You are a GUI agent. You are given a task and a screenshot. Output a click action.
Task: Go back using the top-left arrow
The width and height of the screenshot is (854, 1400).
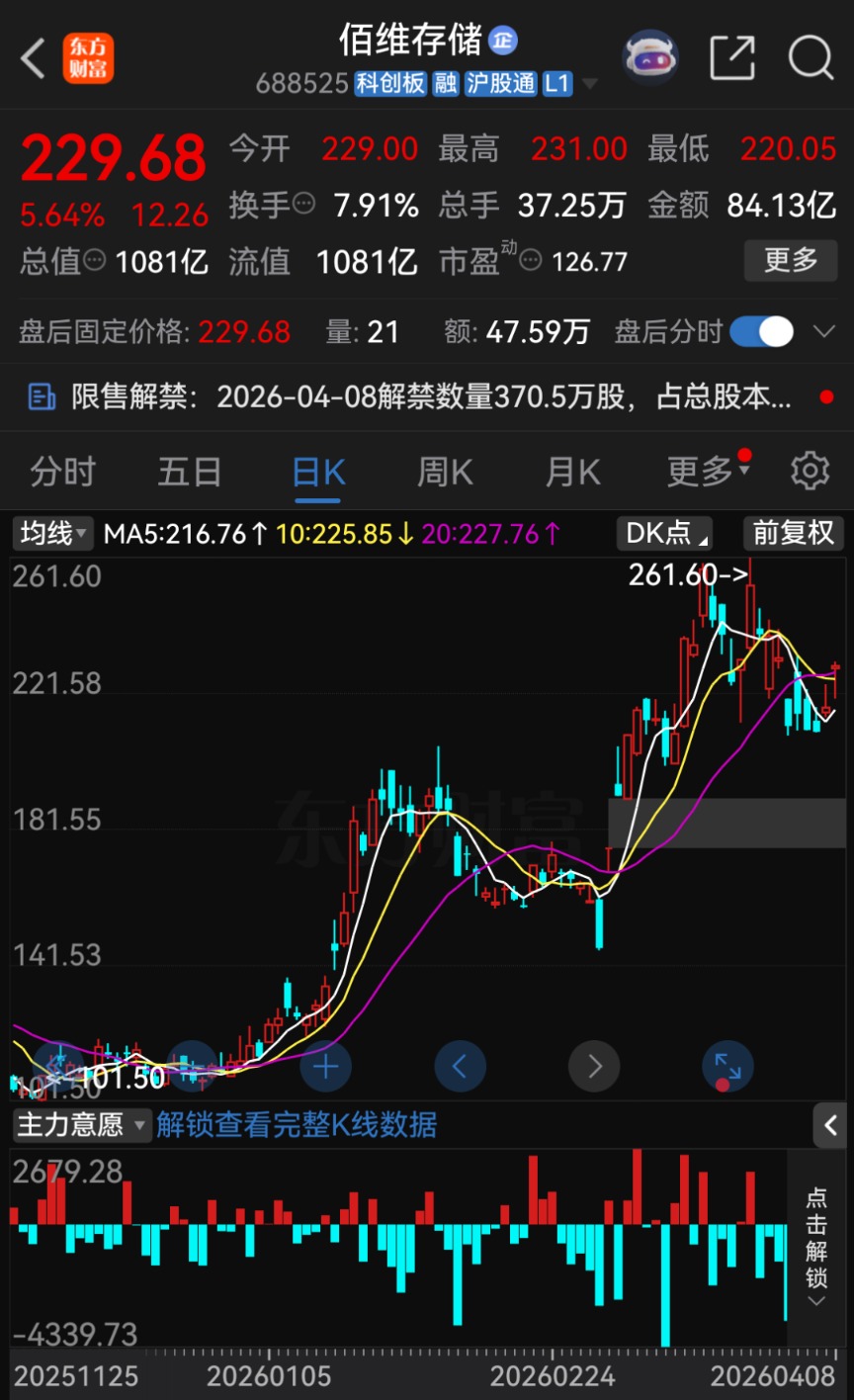(34, 58)
